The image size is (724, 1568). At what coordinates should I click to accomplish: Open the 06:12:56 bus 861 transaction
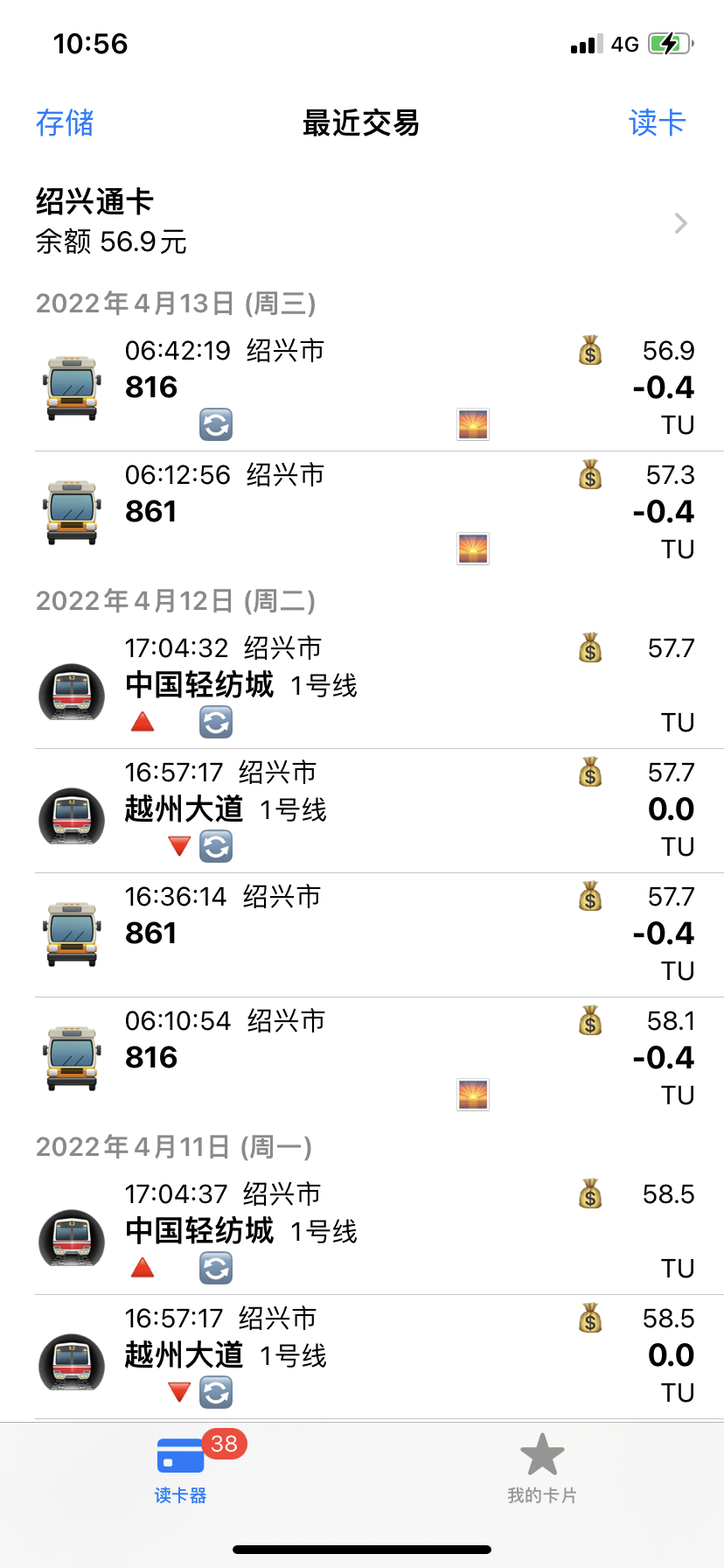point(362,512)
